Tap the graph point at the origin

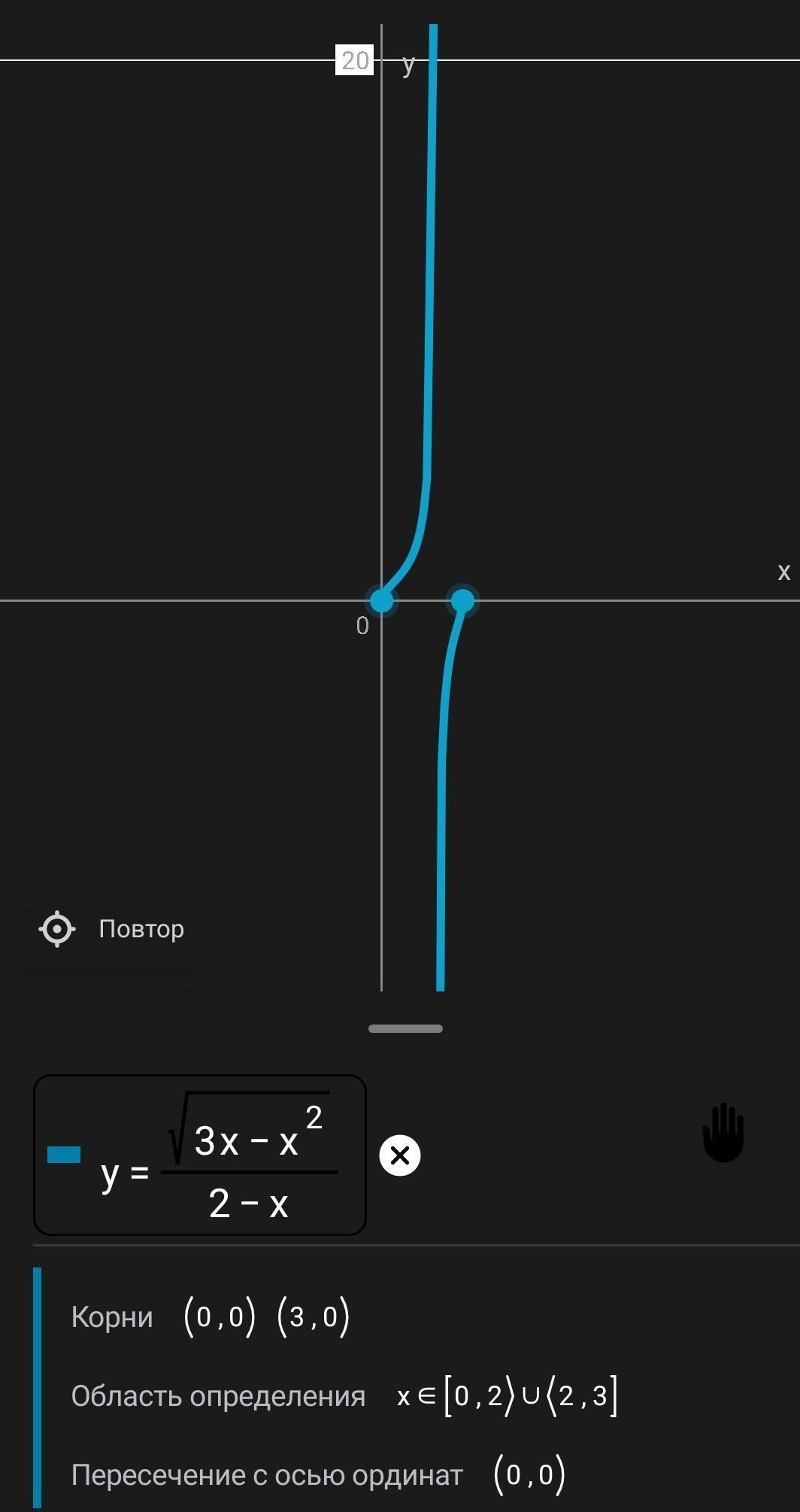coord(382,600)
